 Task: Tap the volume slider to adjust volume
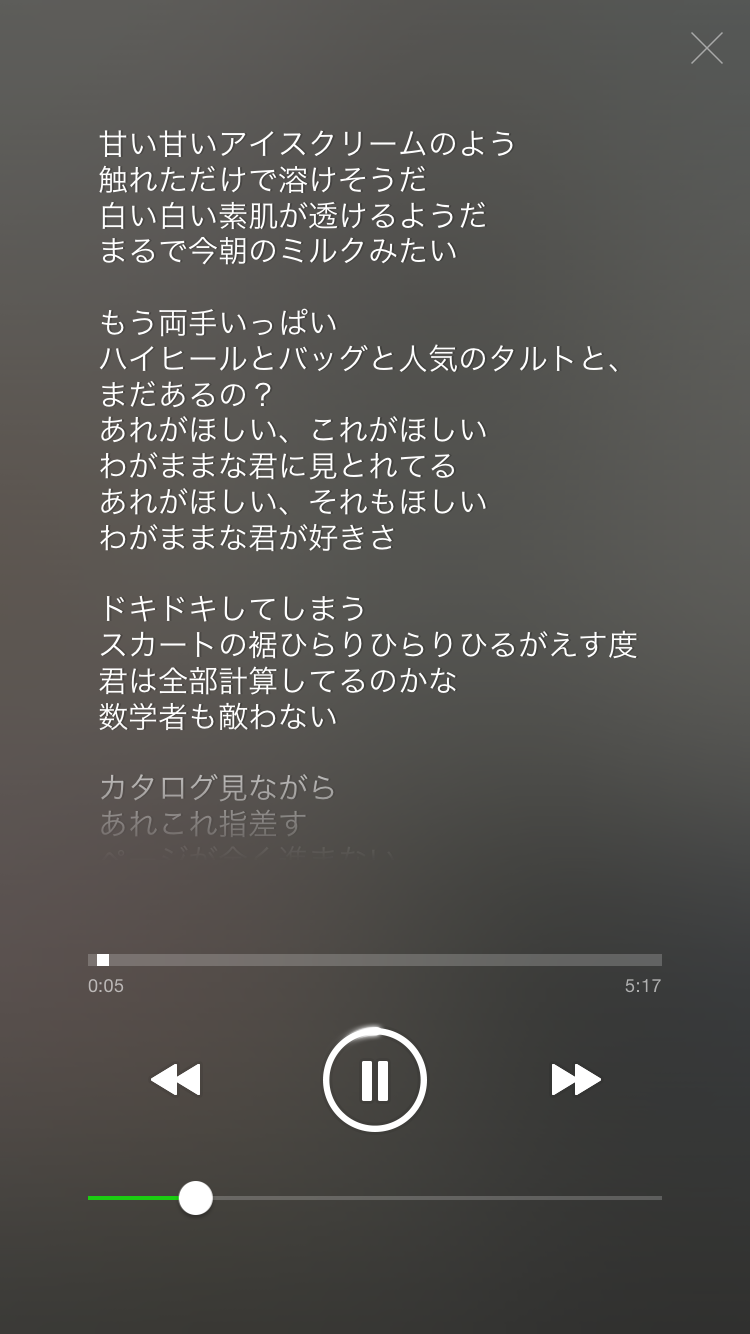(375, 1197)
